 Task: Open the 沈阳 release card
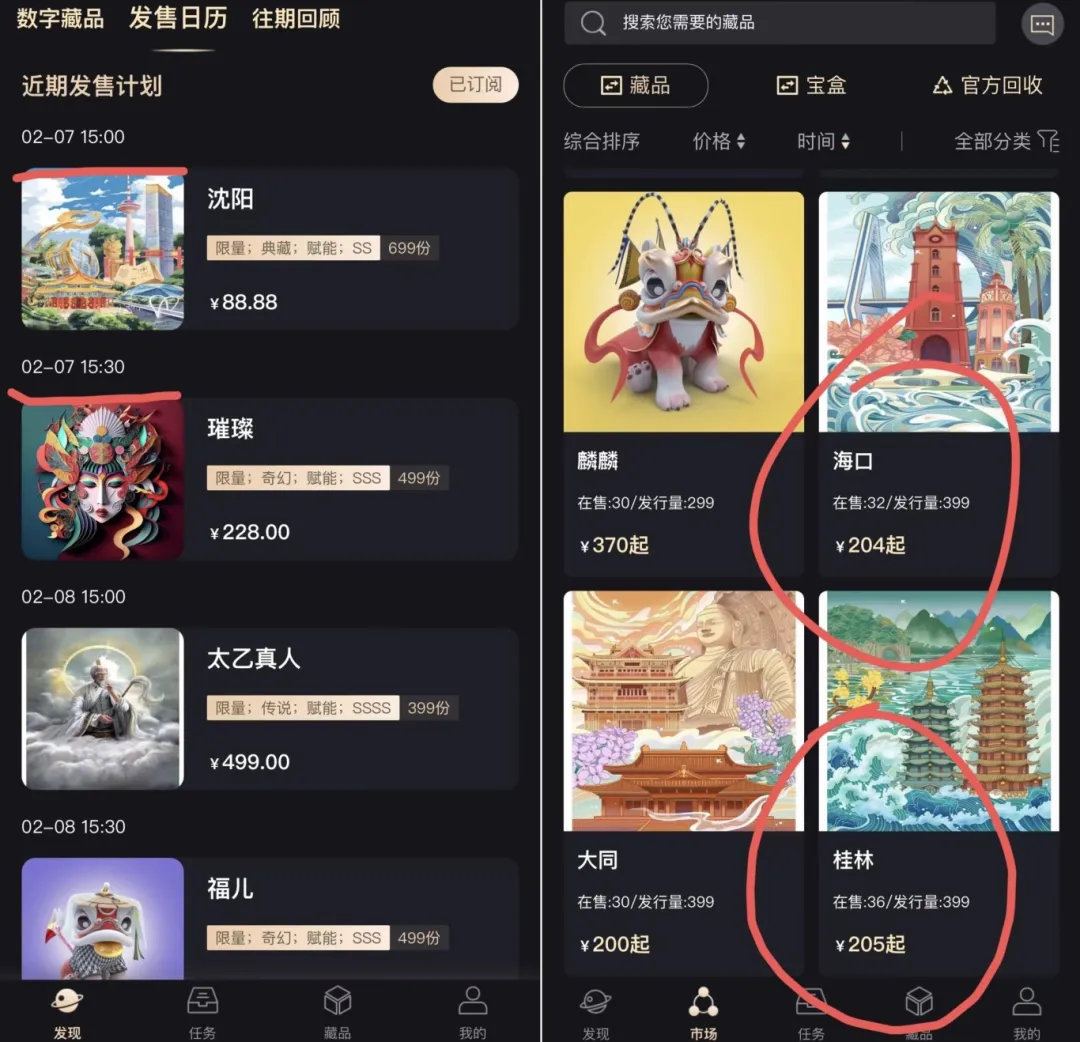pos(270,249)
